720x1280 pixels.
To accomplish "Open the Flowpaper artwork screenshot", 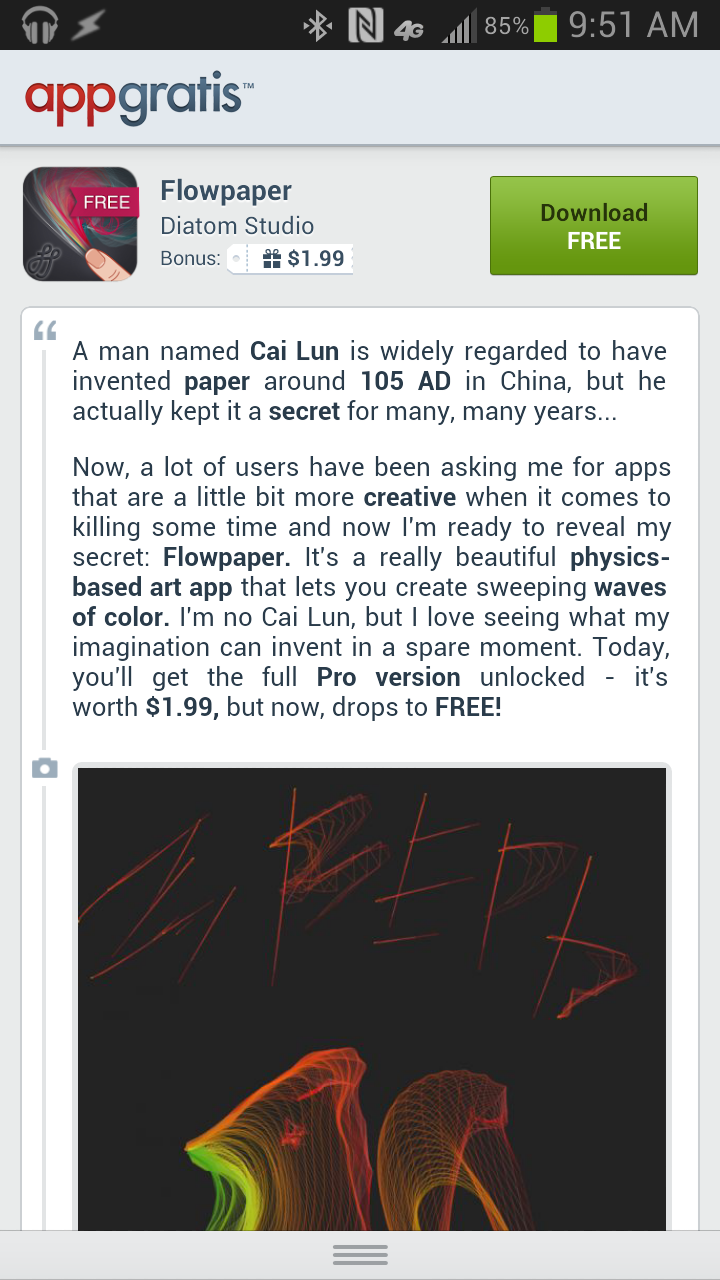I will [371, 995].
